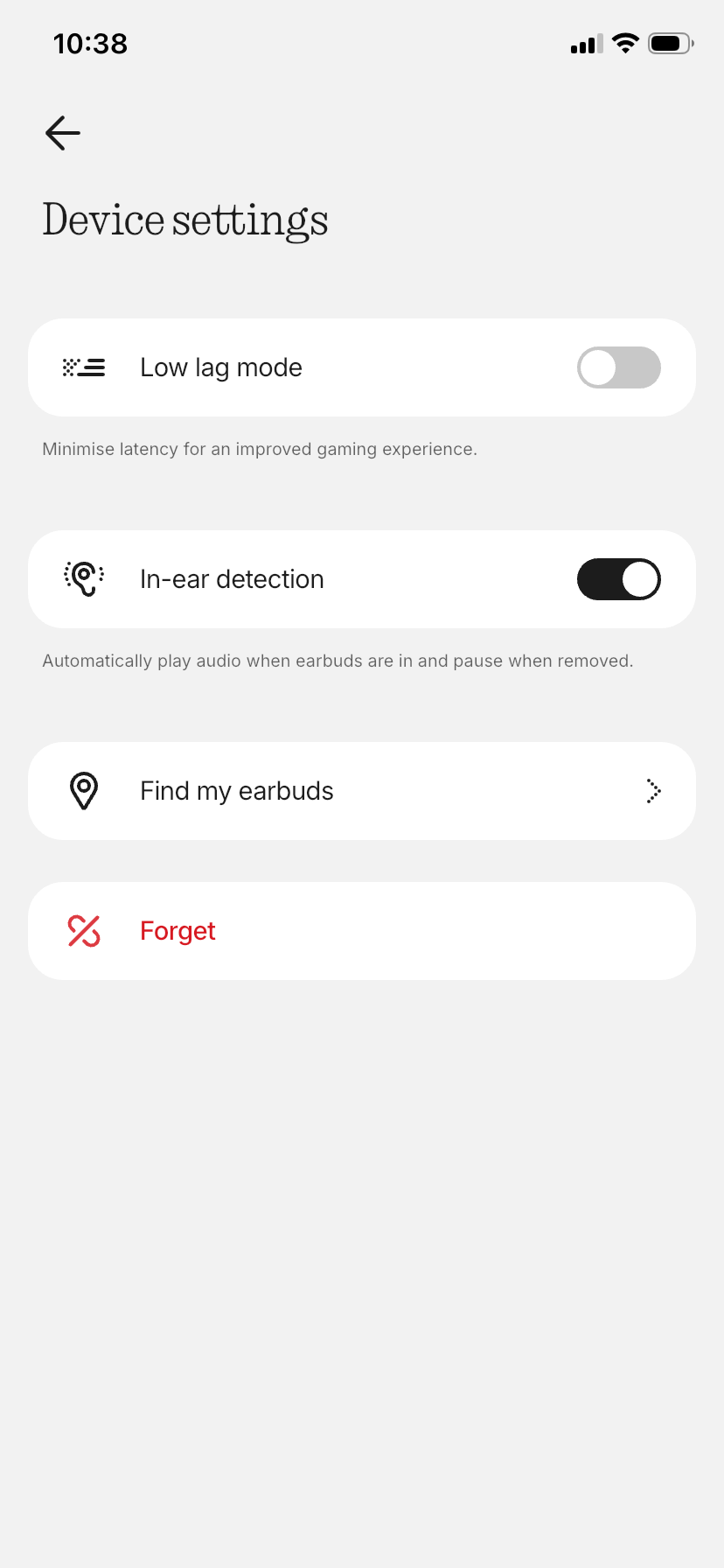The height and width of the screenshot is (1568, 724).
Task: Enable Low lag mode switch
Action: pyautogui.click(x=618, y=367)
